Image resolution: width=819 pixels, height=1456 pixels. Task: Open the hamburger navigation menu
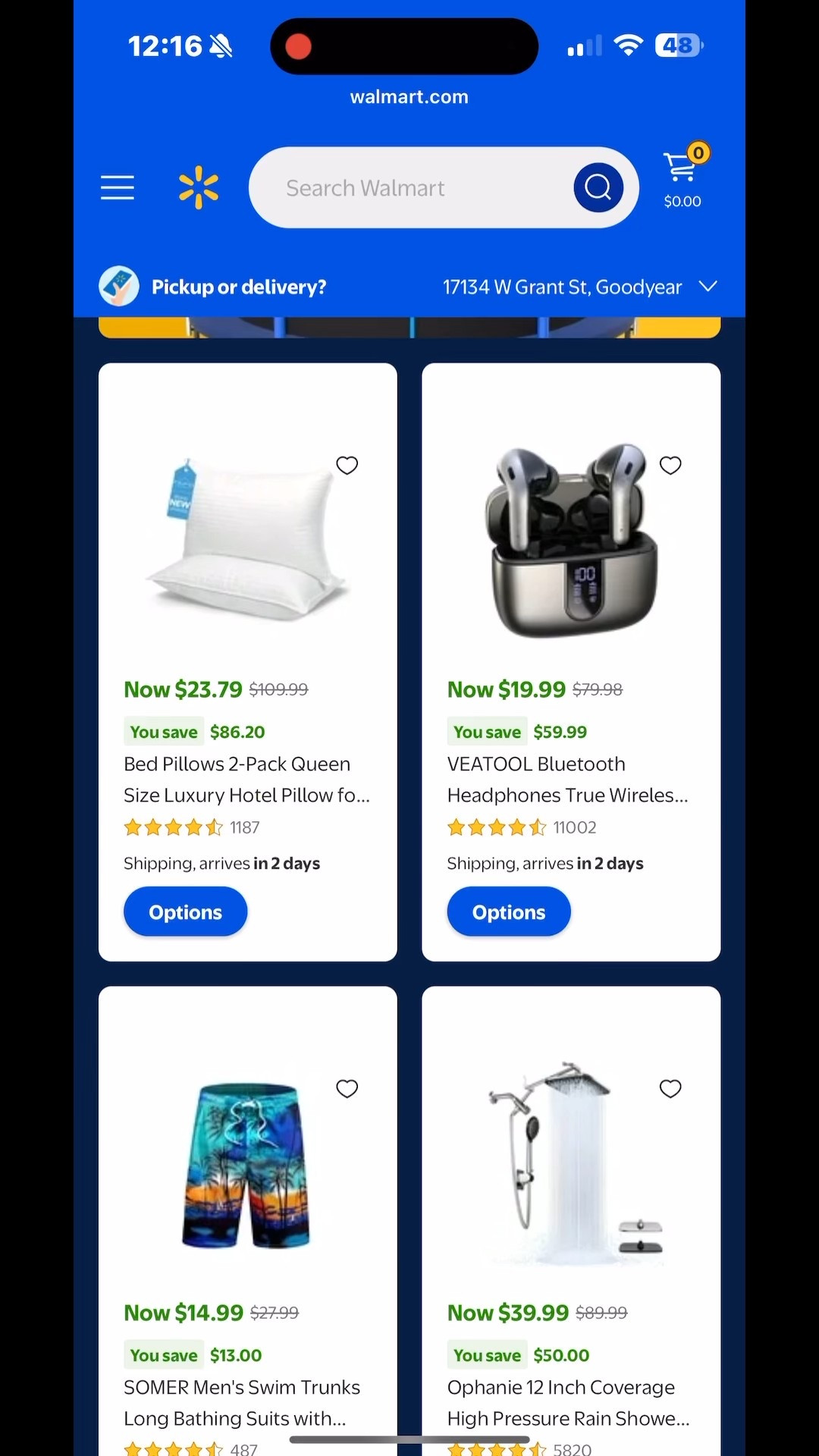(x=118, y=187)
